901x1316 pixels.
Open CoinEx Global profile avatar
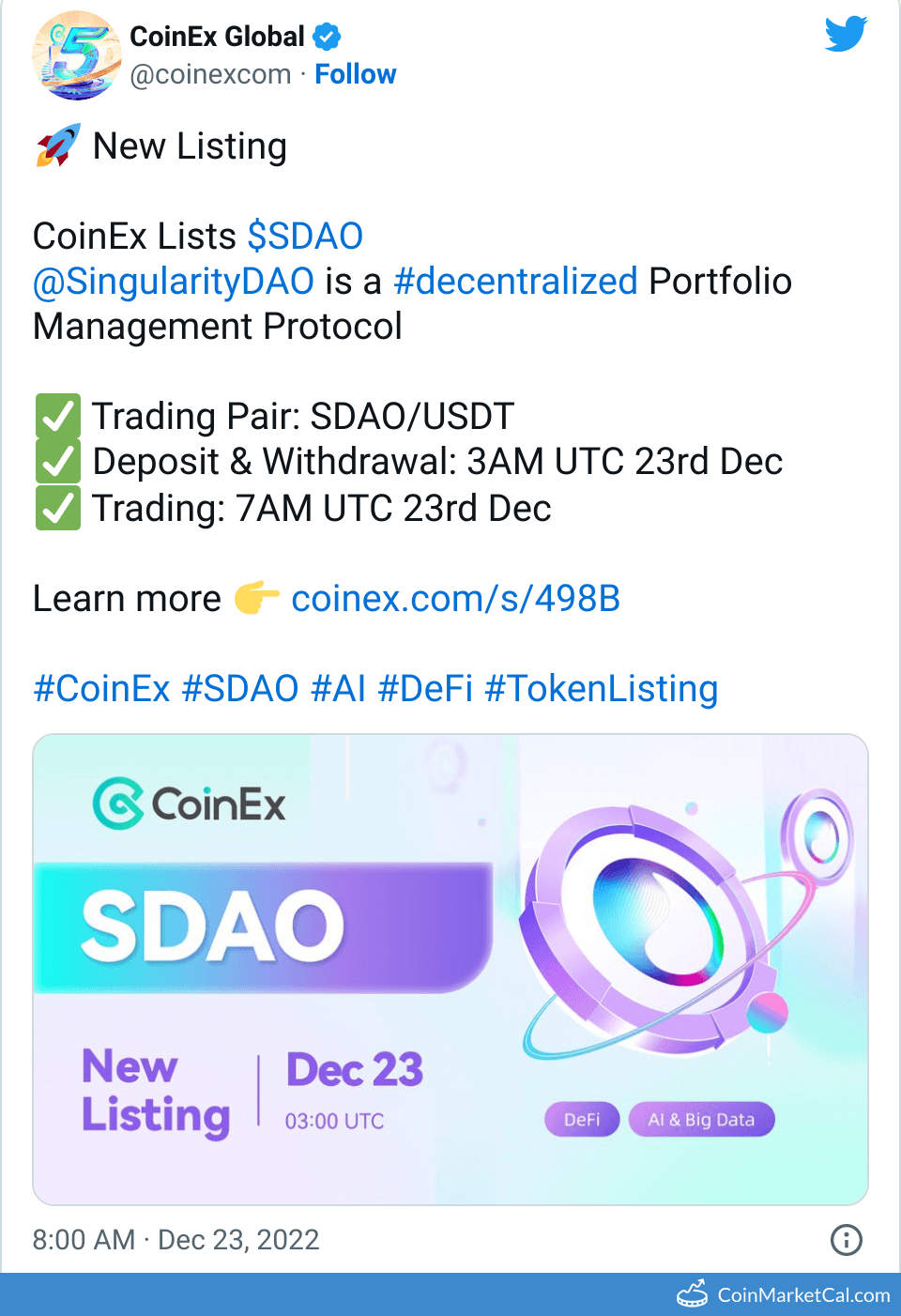point(77,56)
